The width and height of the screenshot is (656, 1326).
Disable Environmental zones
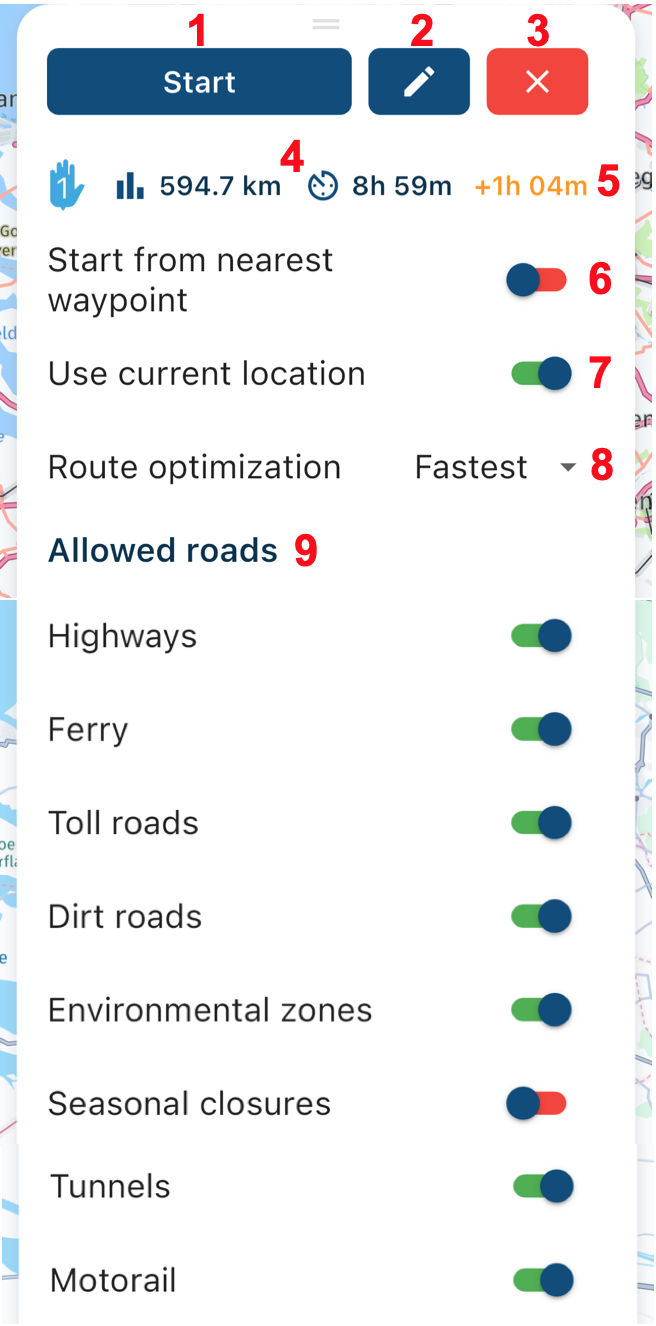[x=541, y=1010]
